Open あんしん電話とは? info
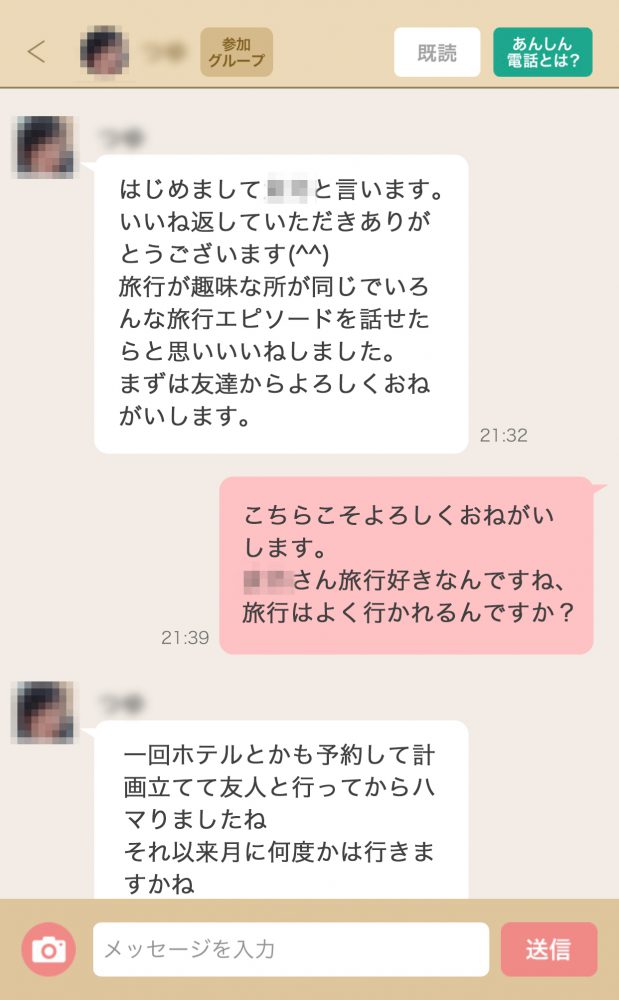The width and height of the screenshot is (619, 1000). point(542,52)
